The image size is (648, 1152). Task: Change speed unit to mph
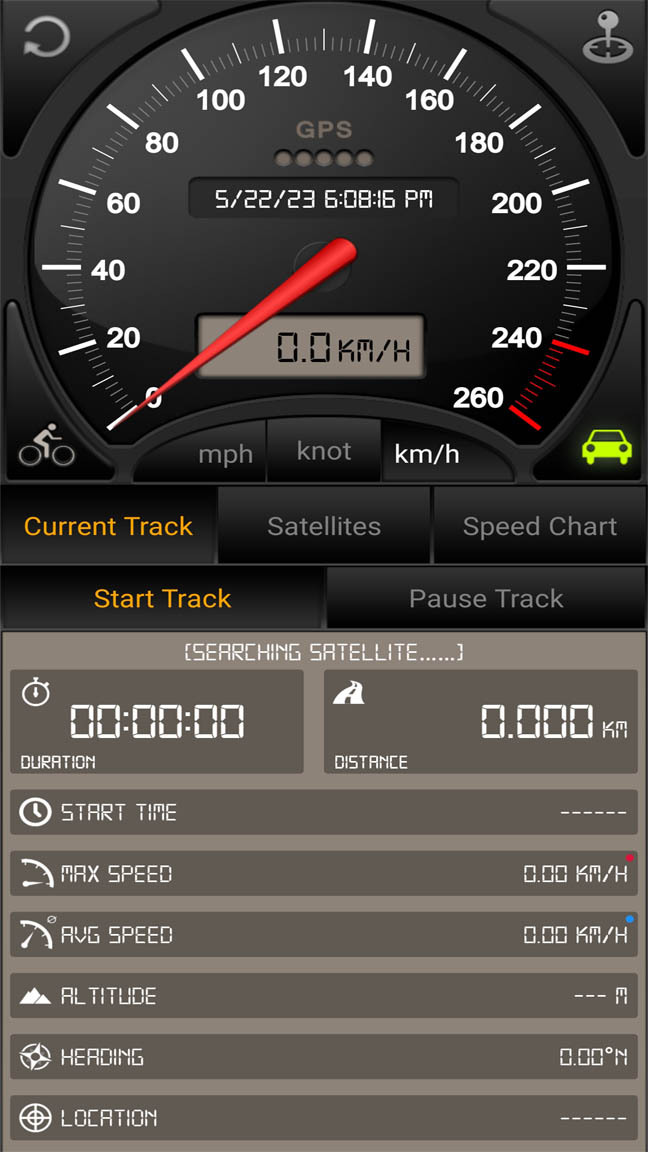(x=225, y=454)
